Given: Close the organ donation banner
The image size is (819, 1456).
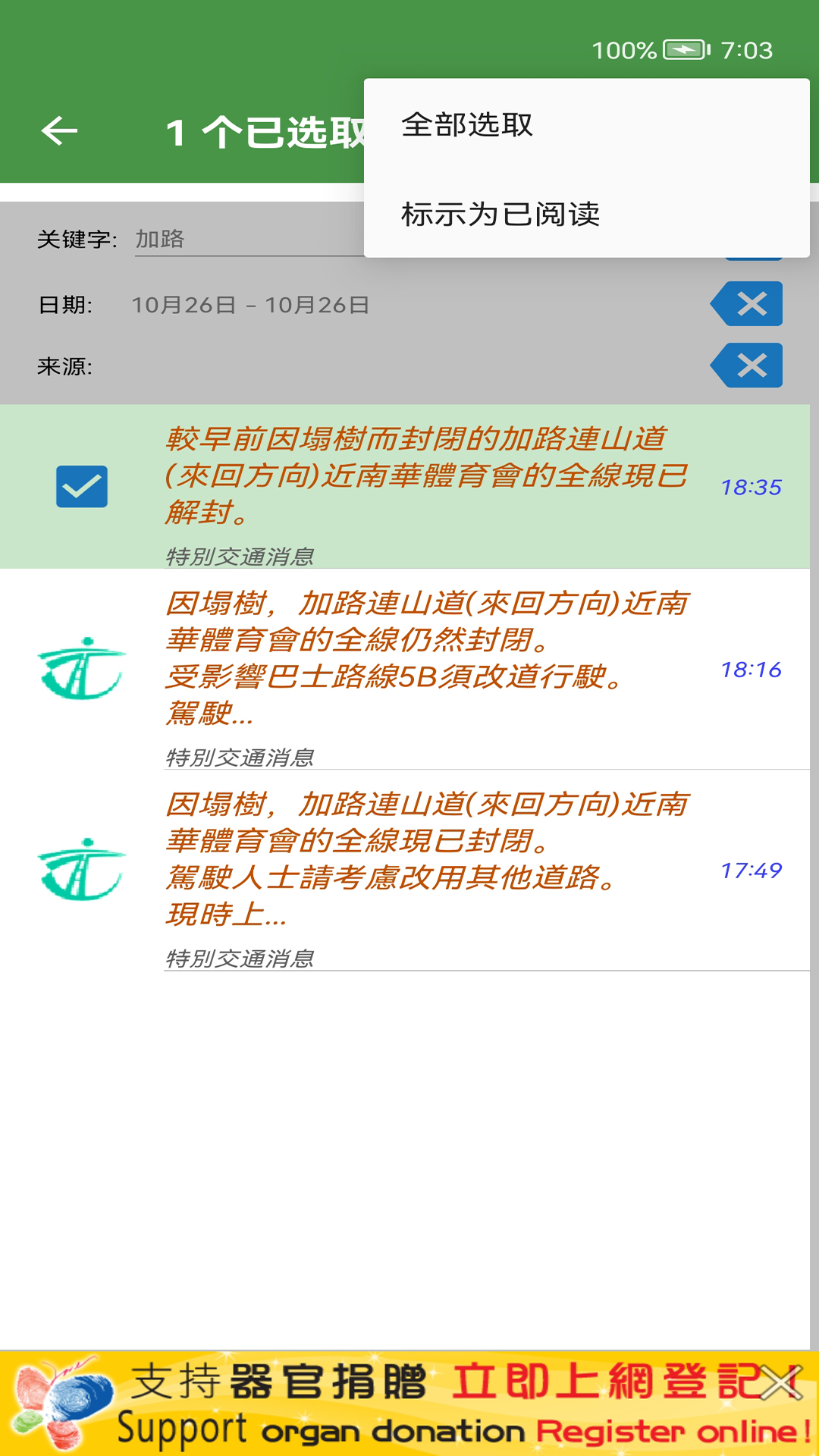Looking at the screenshot, I should [782, 1383].
